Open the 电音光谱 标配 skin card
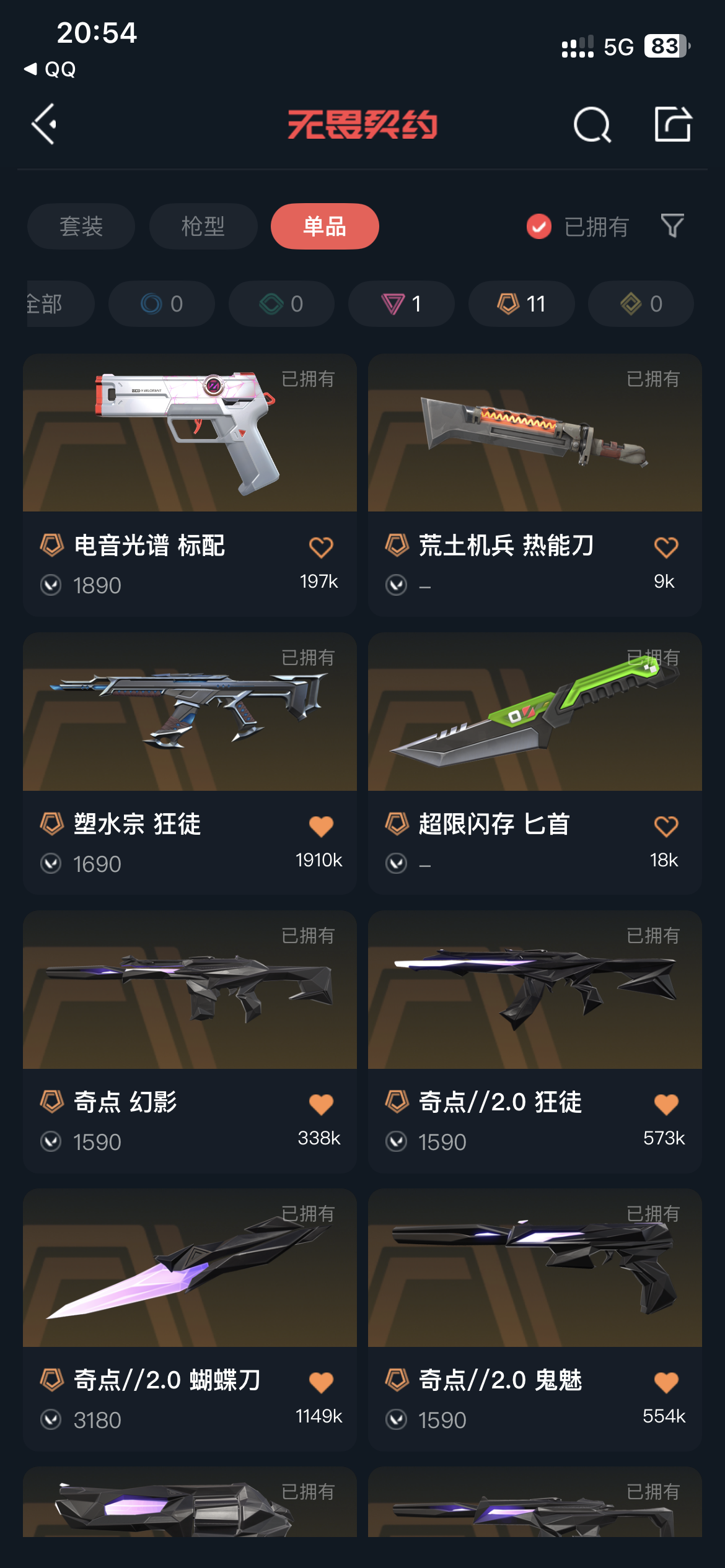 (x=190, y=433)
